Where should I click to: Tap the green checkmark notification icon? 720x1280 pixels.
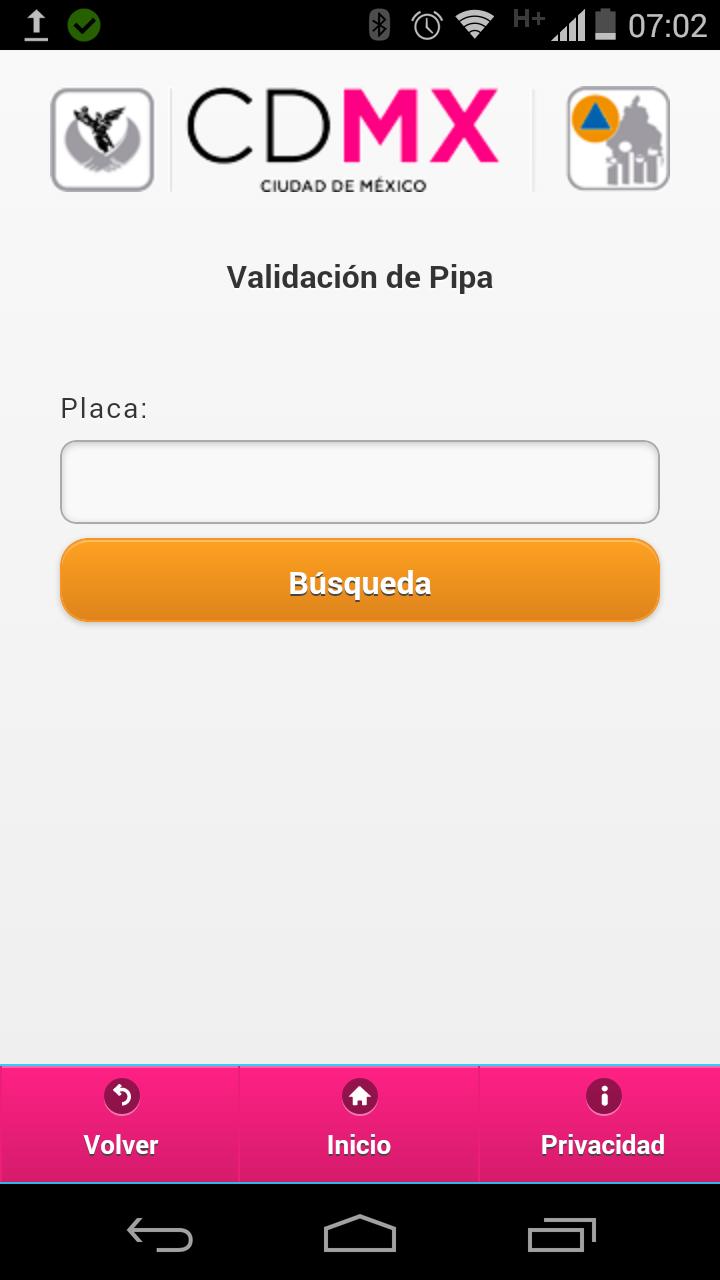click(84, 22)
